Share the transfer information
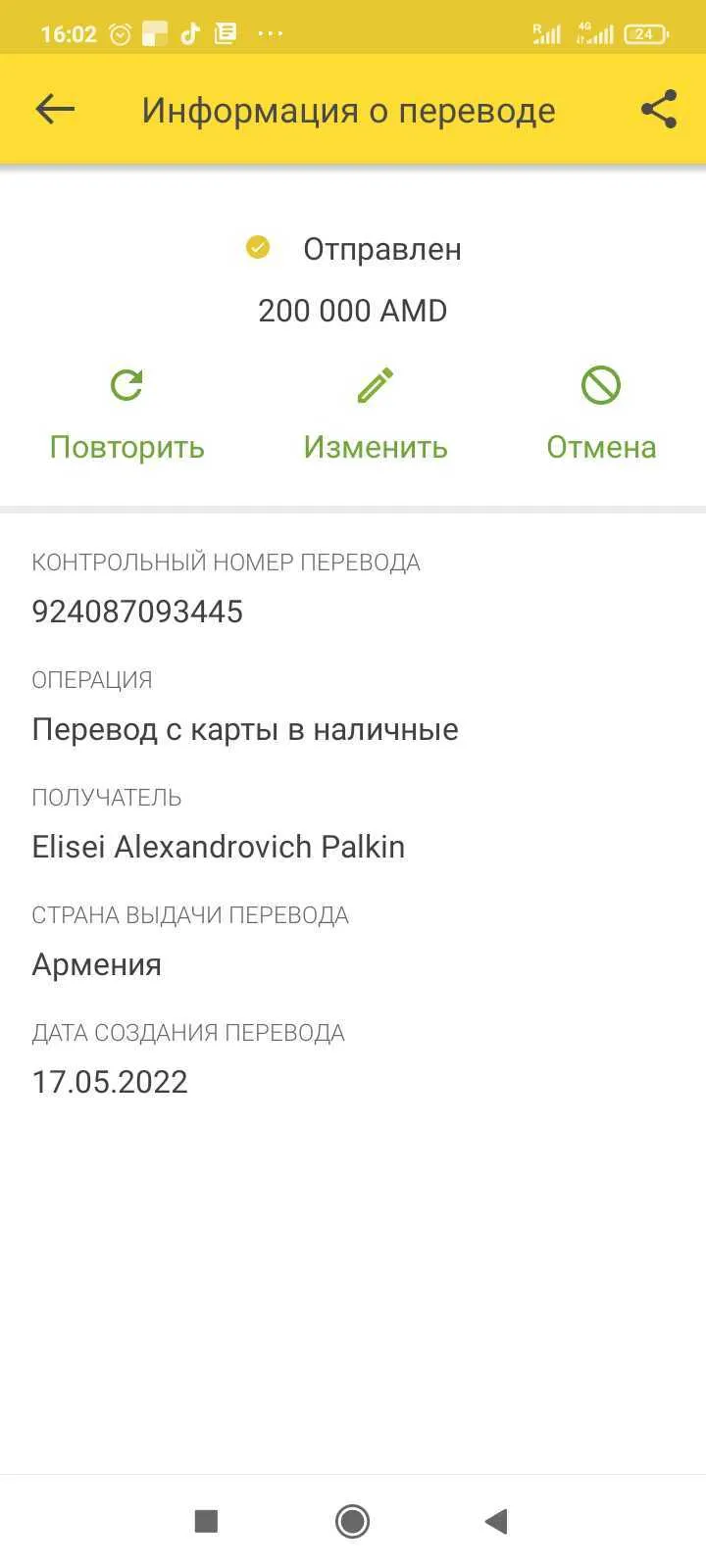Screen dimensions: 706x1568 tap(659, 109)
